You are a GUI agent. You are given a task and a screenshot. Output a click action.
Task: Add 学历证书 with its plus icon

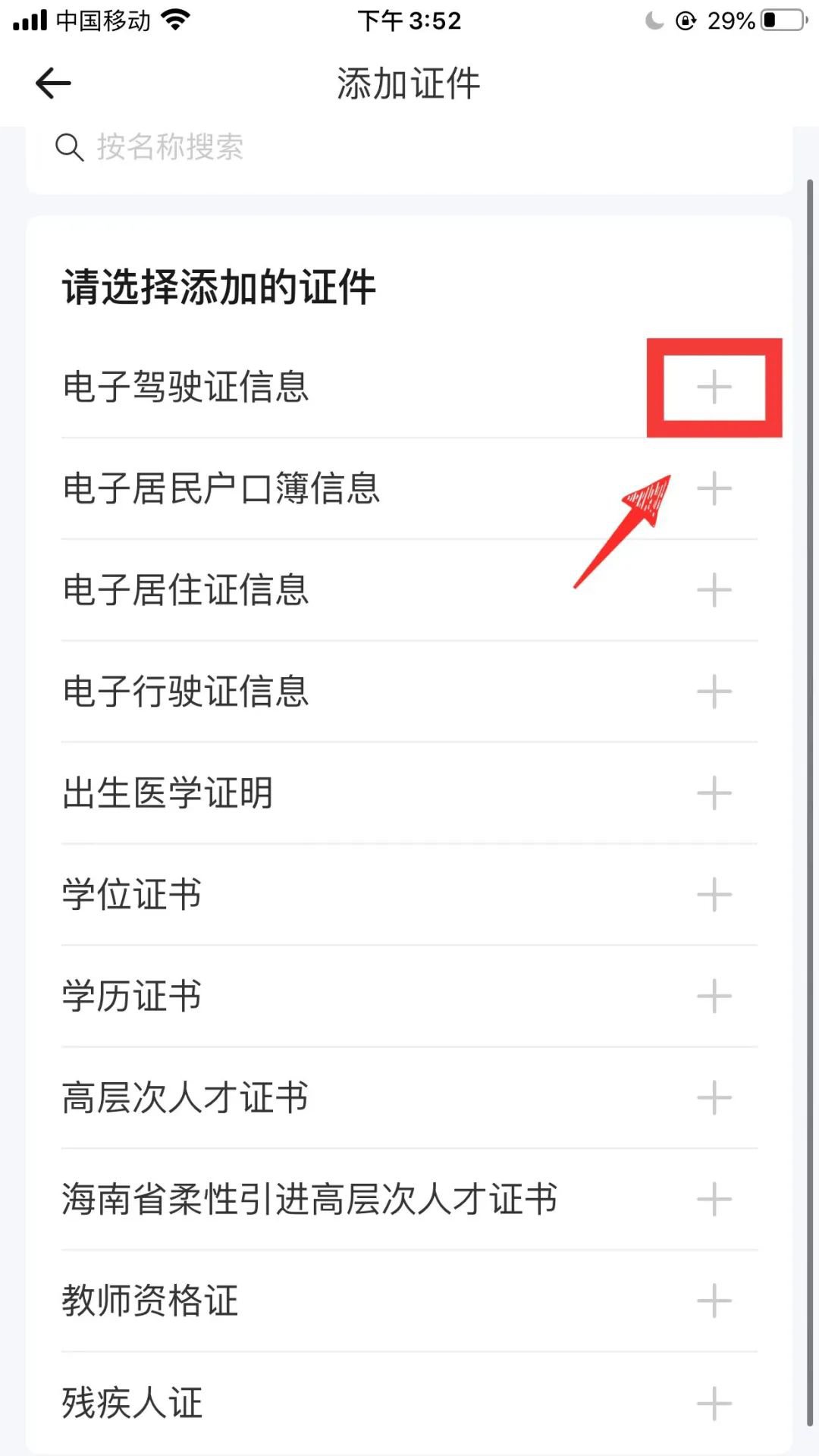coord(714,996)
